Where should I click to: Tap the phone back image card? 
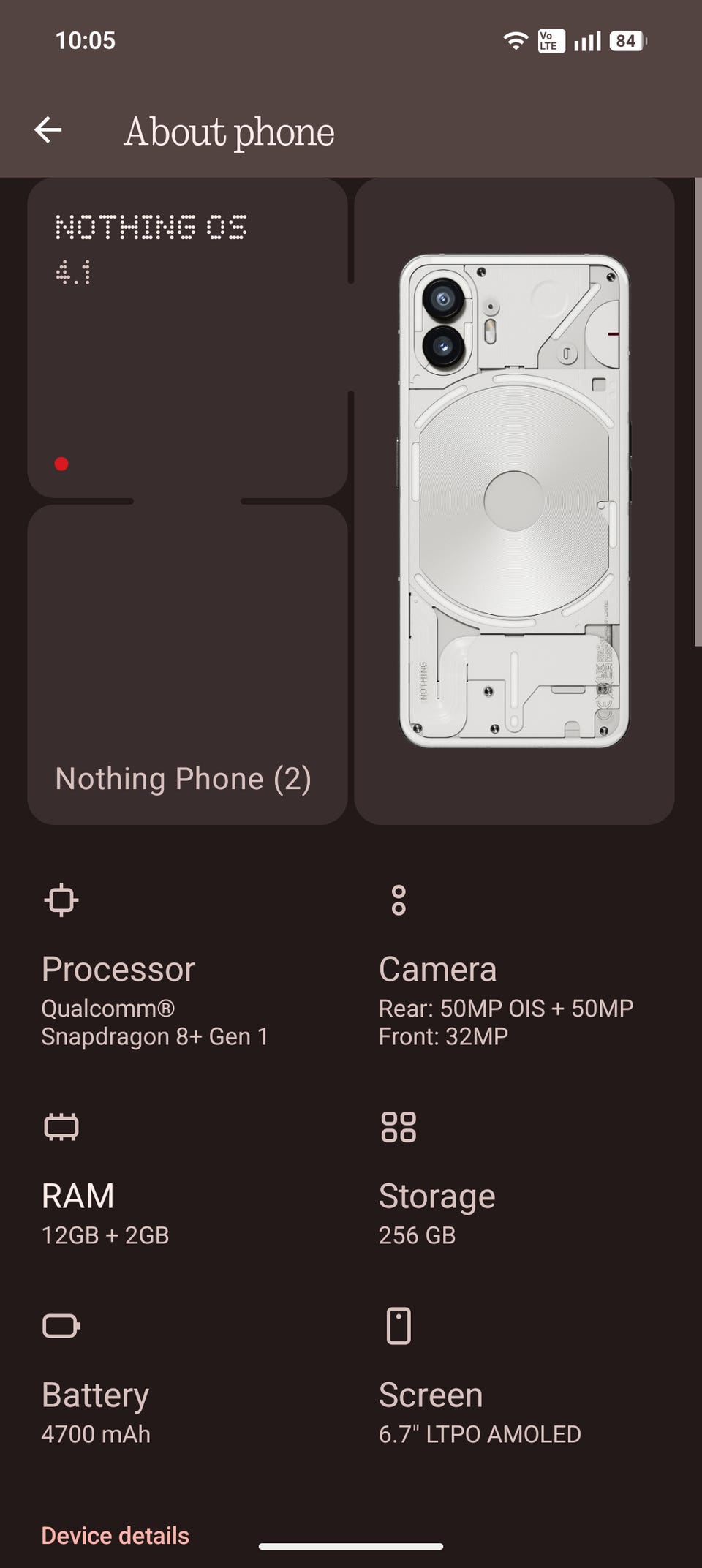coord(514,502)
